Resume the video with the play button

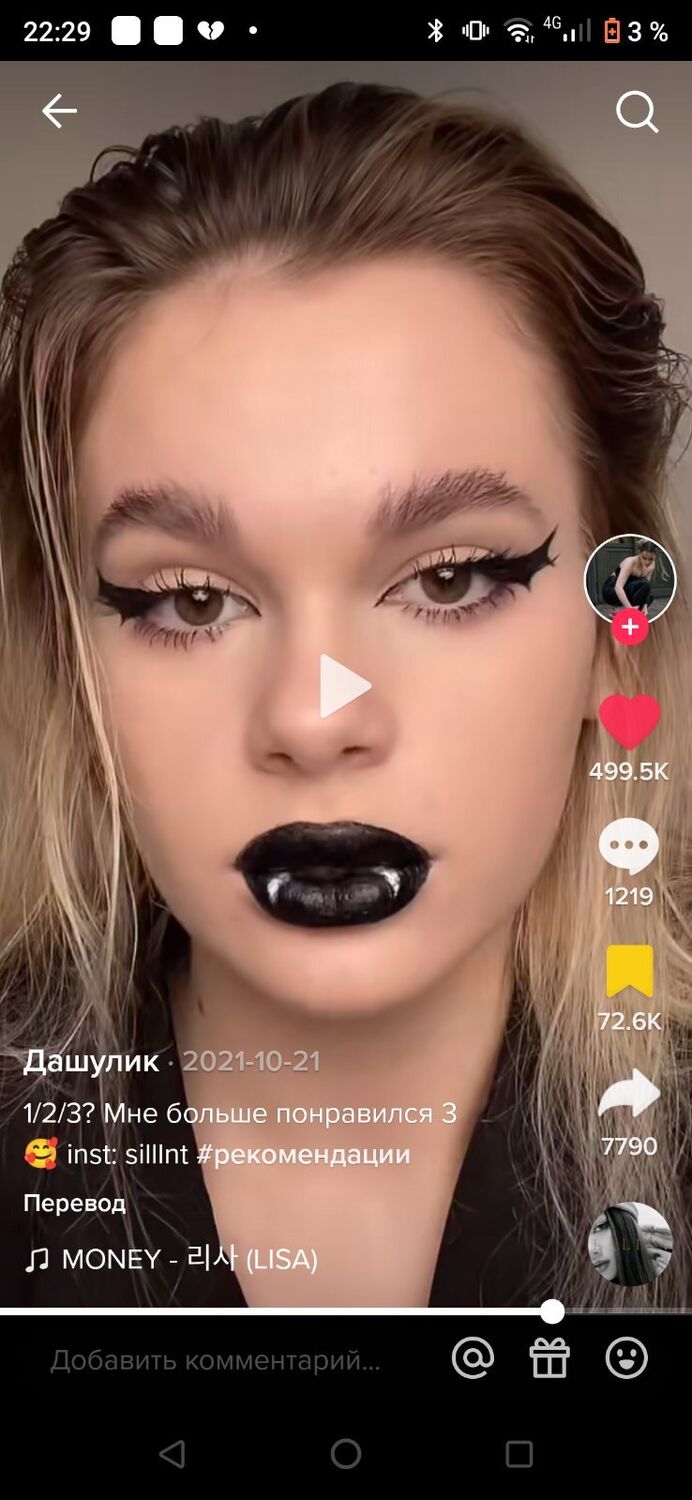pos(344,686)
